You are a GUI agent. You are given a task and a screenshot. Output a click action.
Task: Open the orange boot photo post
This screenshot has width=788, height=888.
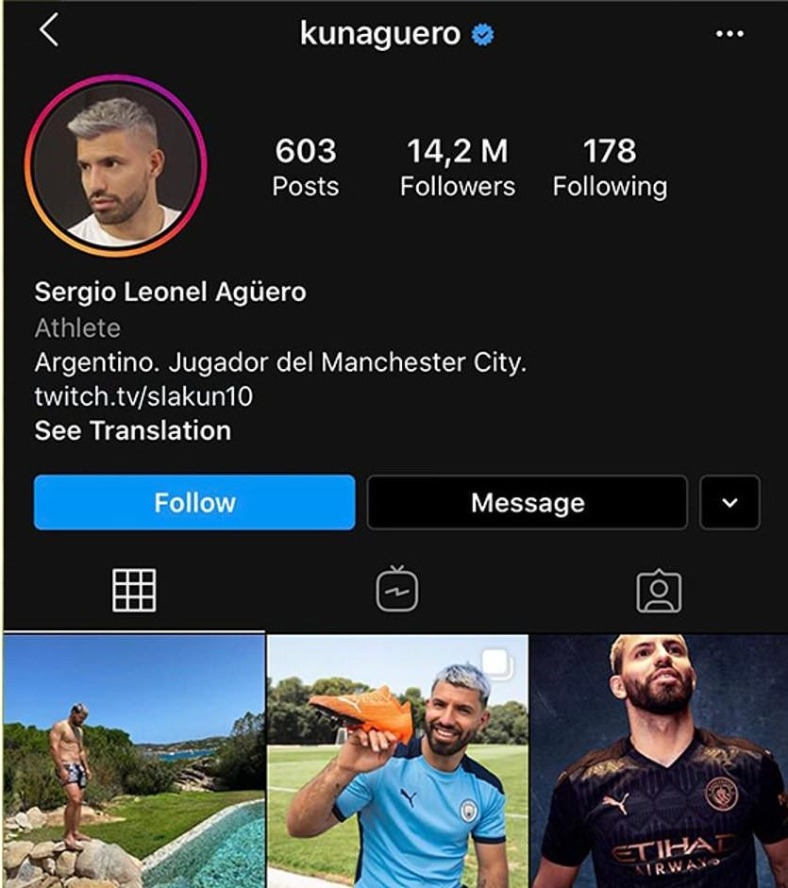pos(397,761)
